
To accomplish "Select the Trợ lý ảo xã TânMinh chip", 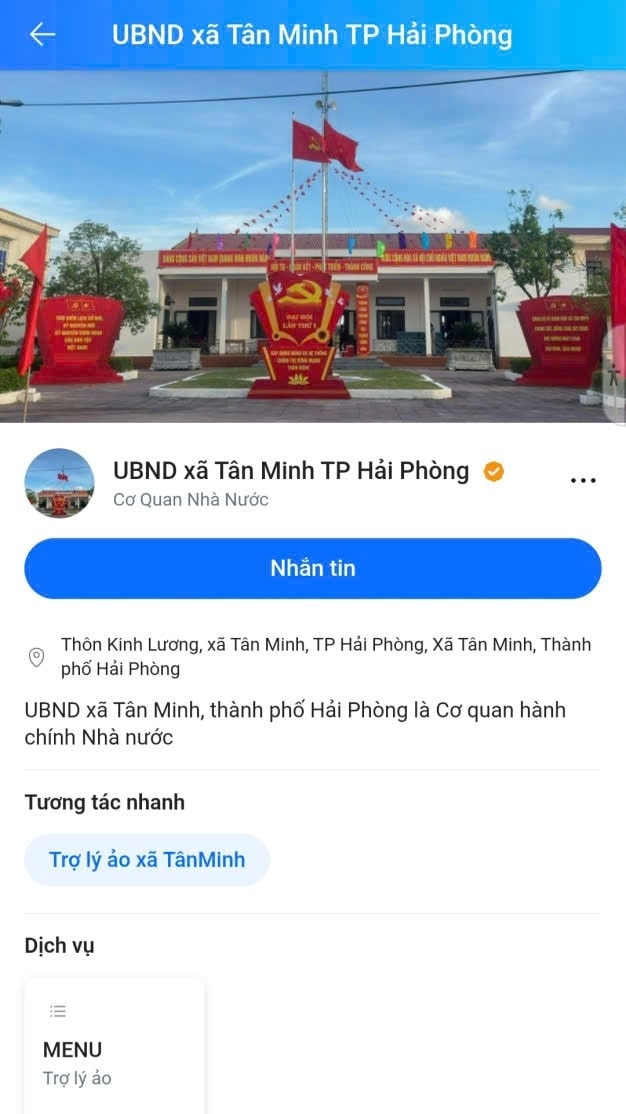I will point(147,860).
